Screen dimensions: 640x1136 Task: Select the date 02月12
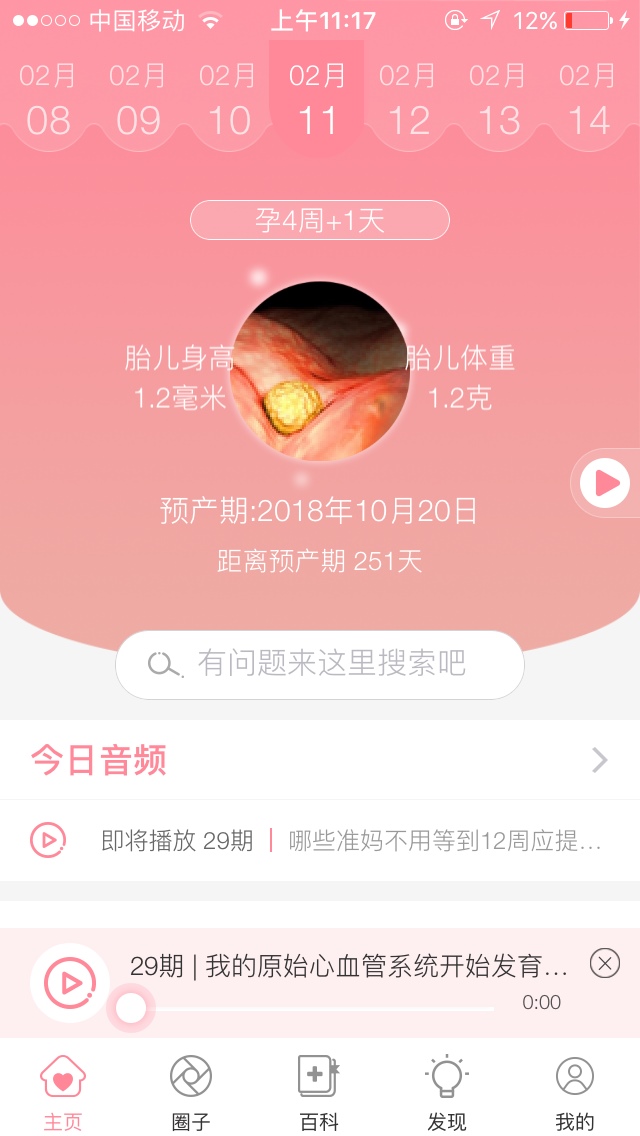pos(408,101)
